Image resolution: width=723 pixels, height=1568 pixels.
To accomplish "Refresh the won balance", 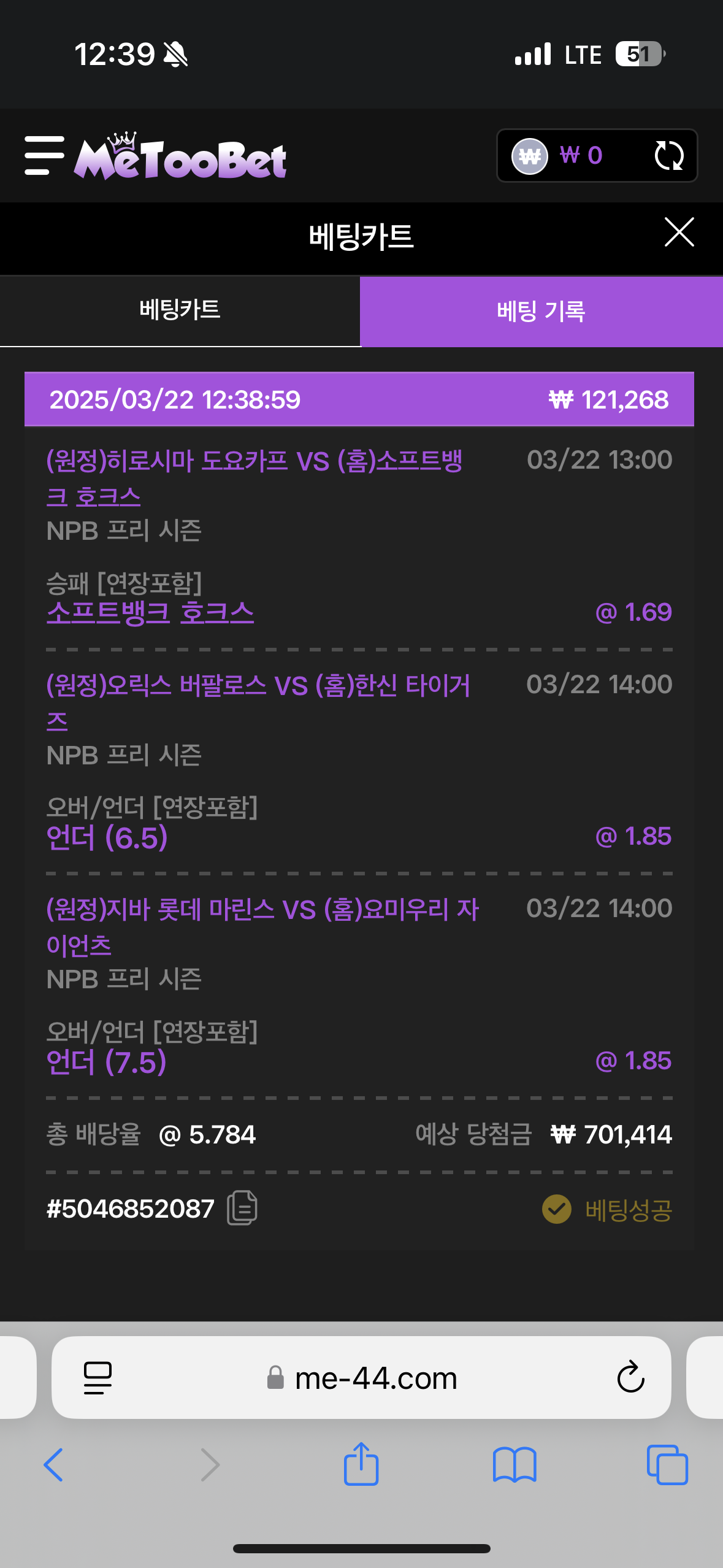I will 668,156.
